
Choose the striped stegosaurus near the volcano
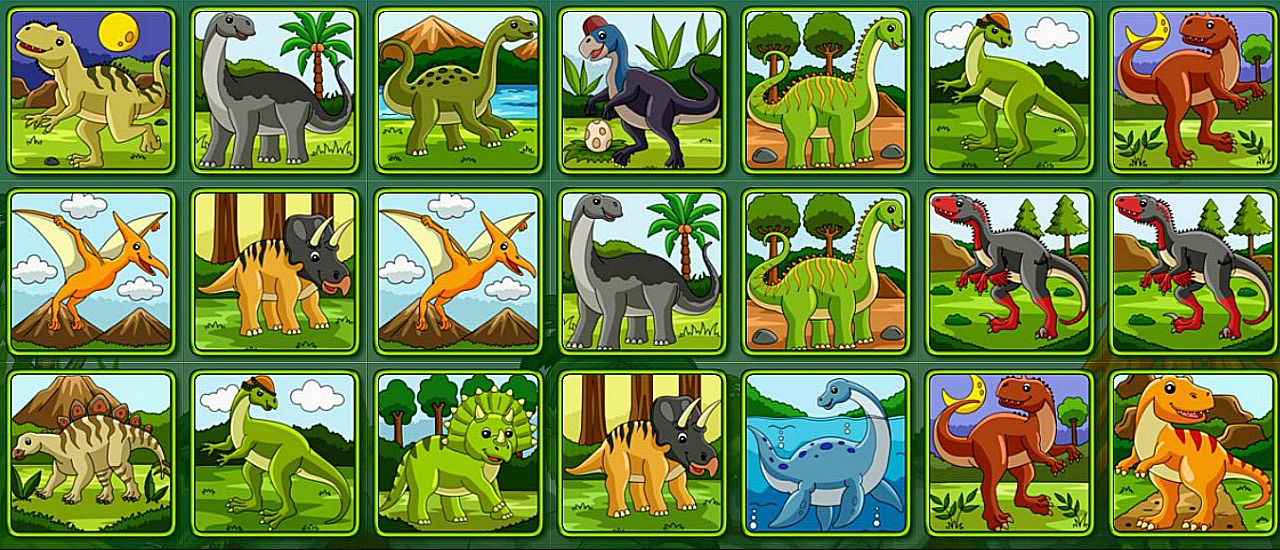[x=91, y=453]
